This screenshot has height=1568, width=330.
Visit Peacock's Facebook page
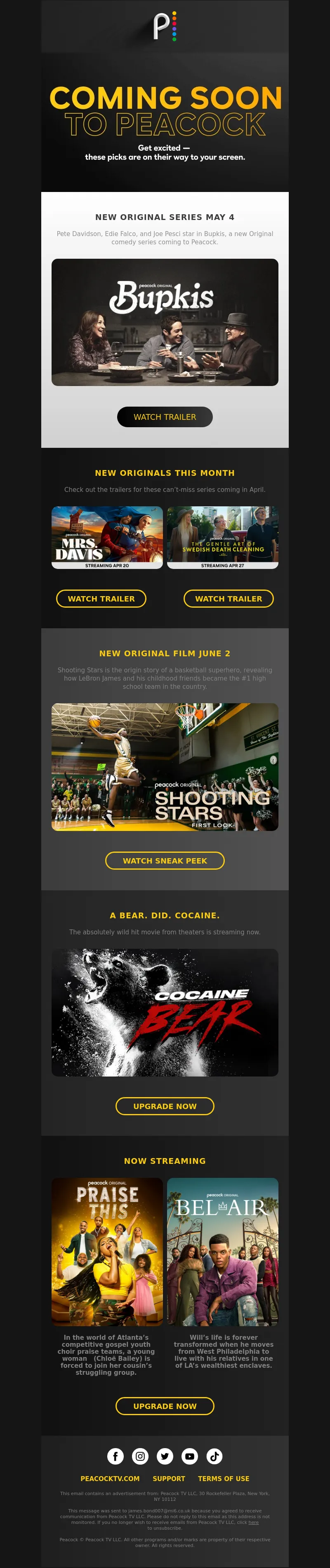click(115, 1456)
